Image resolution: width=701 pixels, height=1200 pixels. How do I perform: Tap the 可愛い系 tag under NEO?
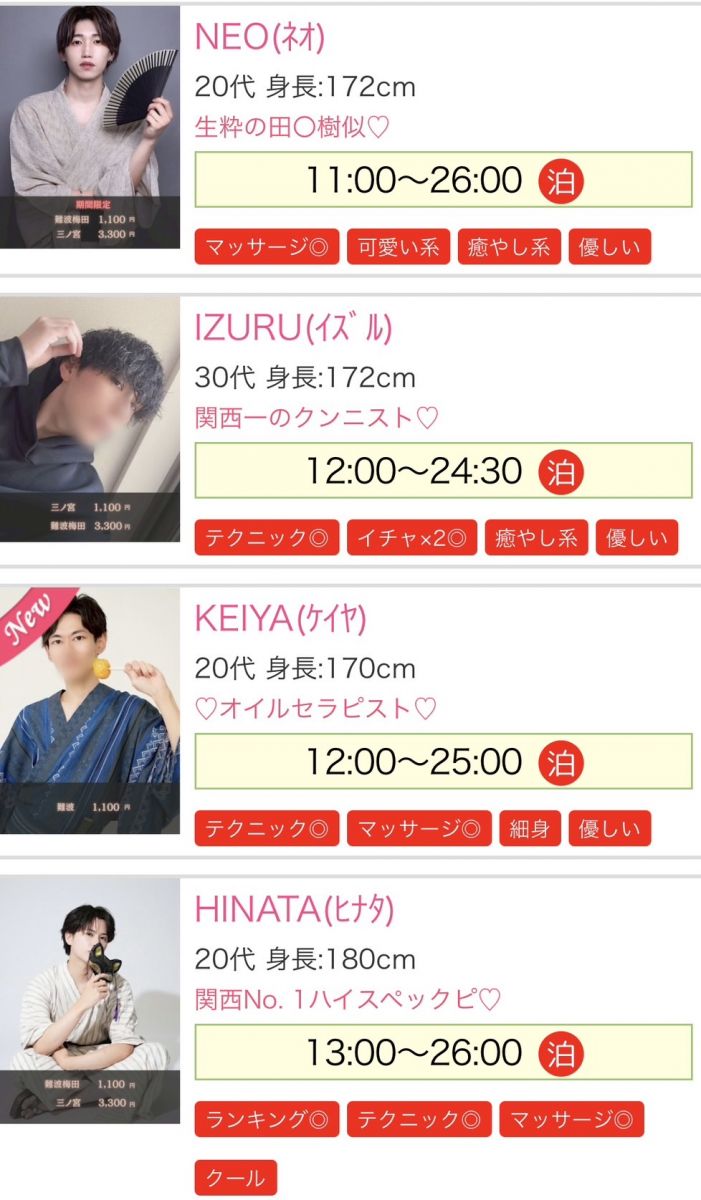click(399, 247)
